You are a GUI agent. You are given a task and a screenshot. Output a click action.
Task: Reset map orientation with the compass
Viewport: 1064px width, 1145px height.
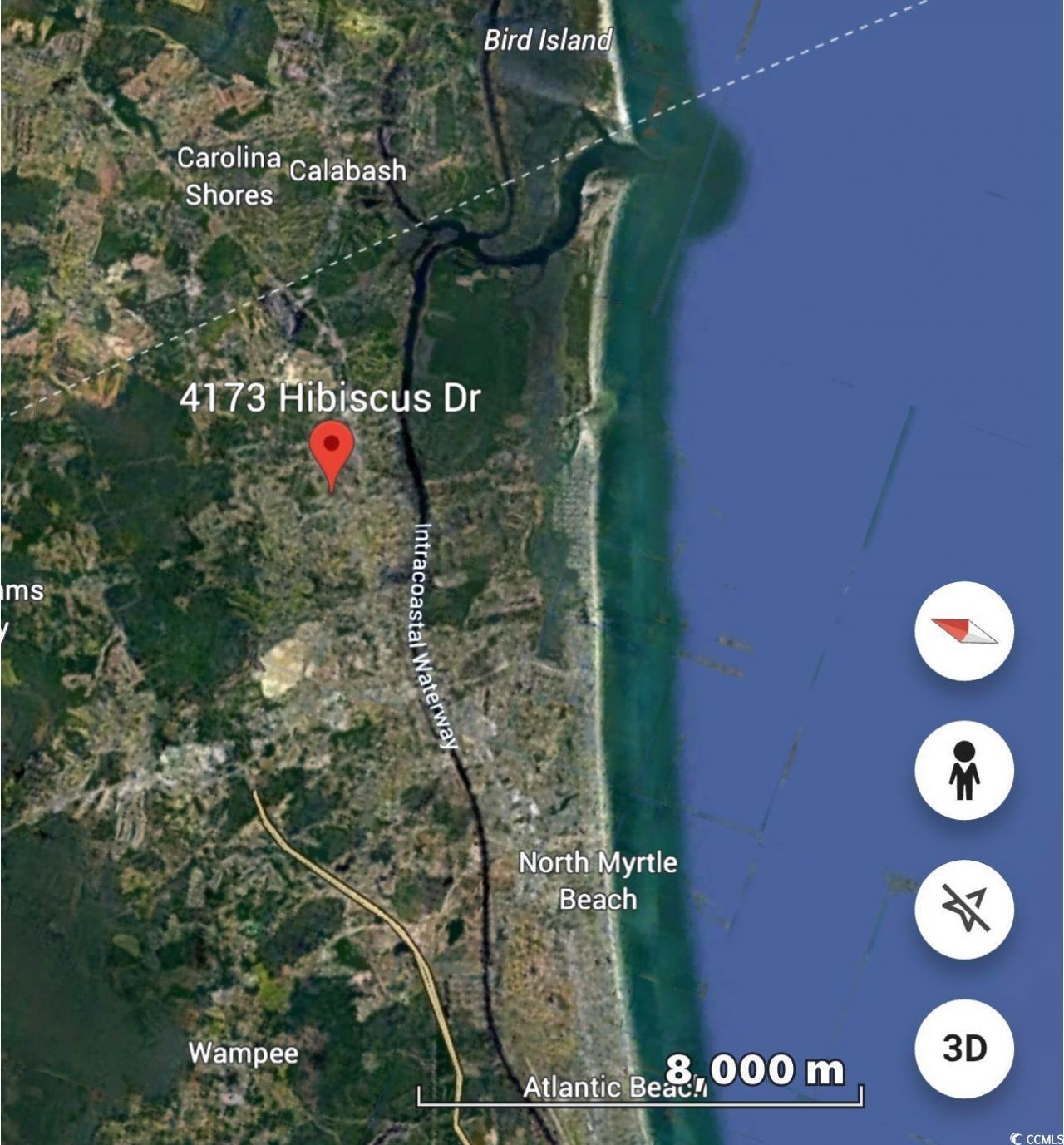click(964, 631)
